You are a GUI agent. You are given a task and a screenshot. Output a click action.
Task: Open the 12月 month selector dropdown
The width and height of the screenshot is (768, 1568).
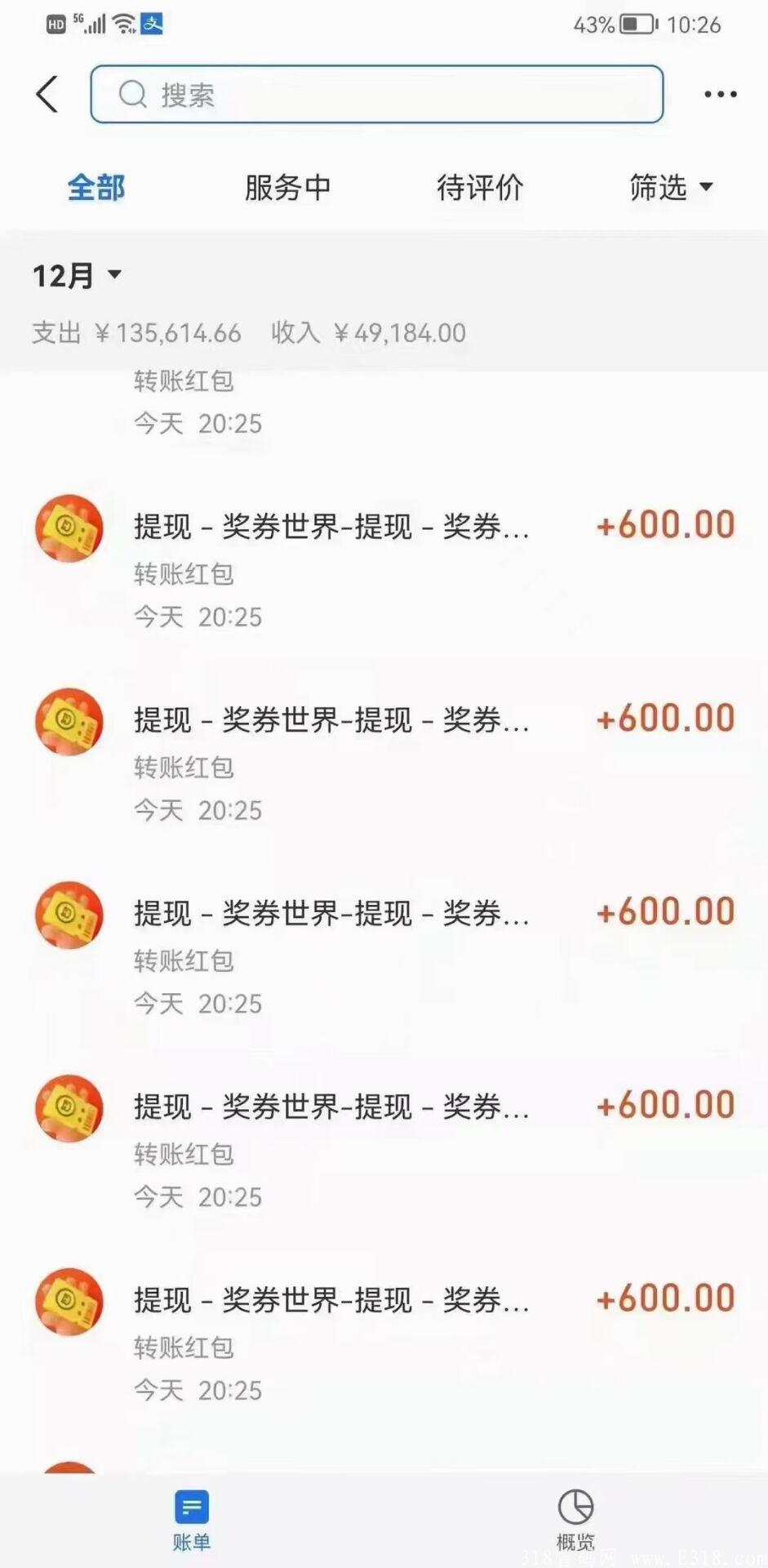click(75, 274)
